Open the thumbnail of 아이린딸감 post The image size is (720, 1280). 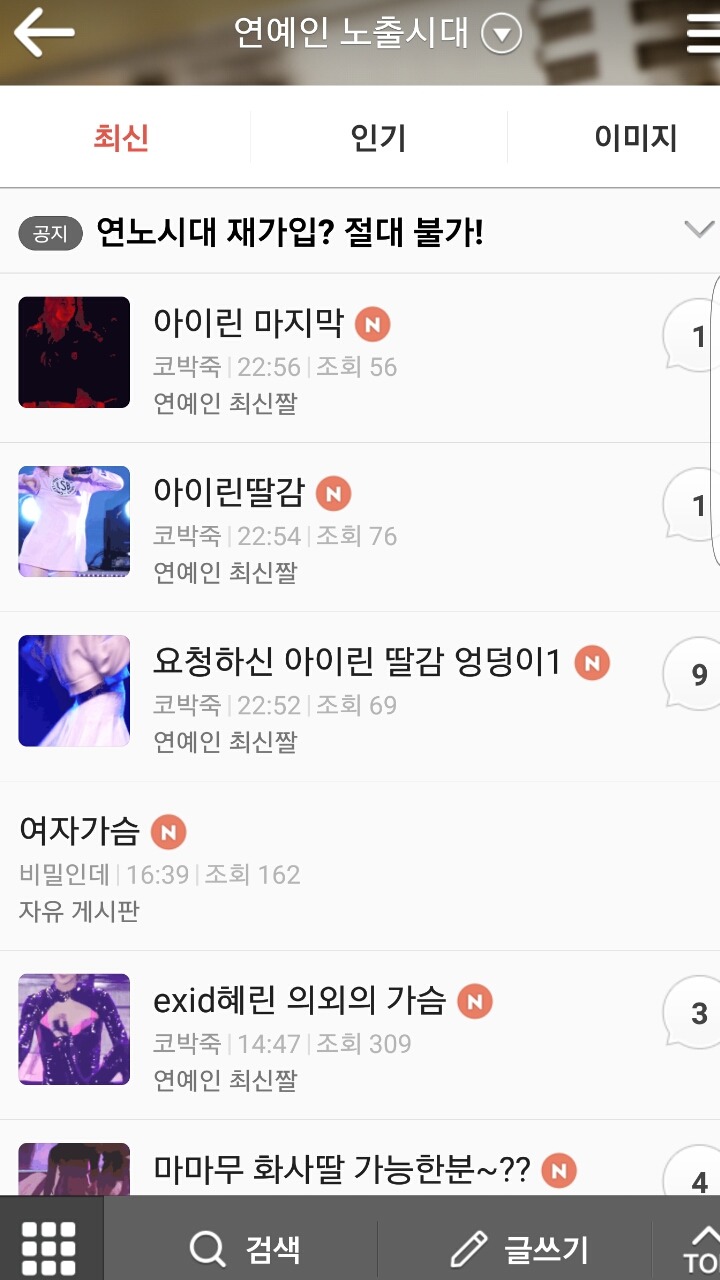[x=73, y=521]
